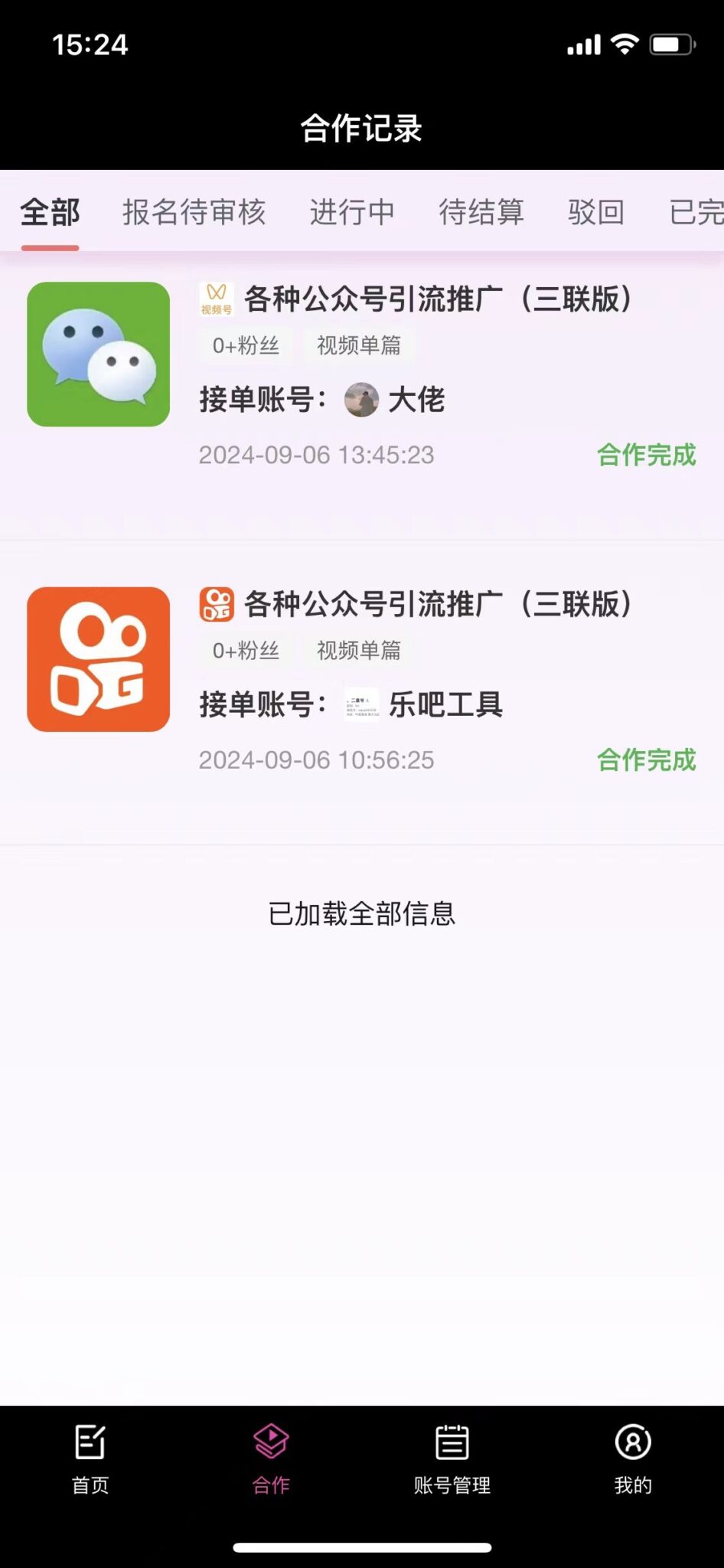Switch to the 进行中 tab
Viewport: 724px width, 1568px height.
(352, 213)
